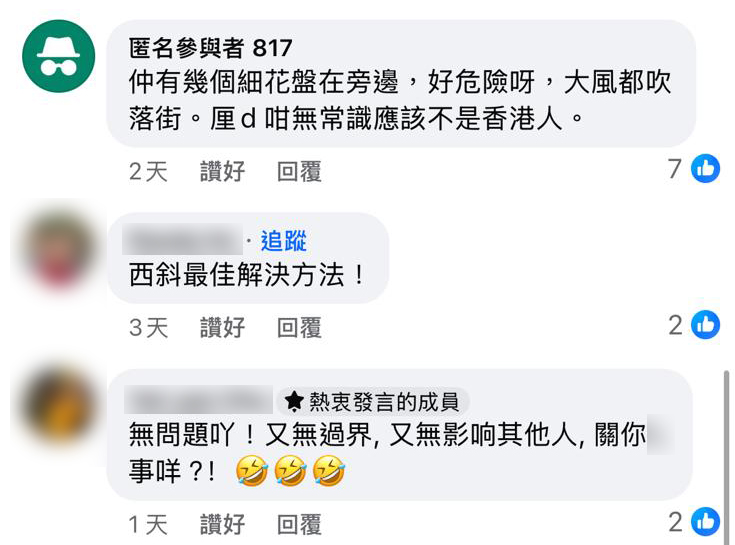Open the profile picture beside 西斜最佳解決方法 comment
Image resolution: width=735 pixels, height=545 pixels.
pyautogui.click(x=58, y=249)
